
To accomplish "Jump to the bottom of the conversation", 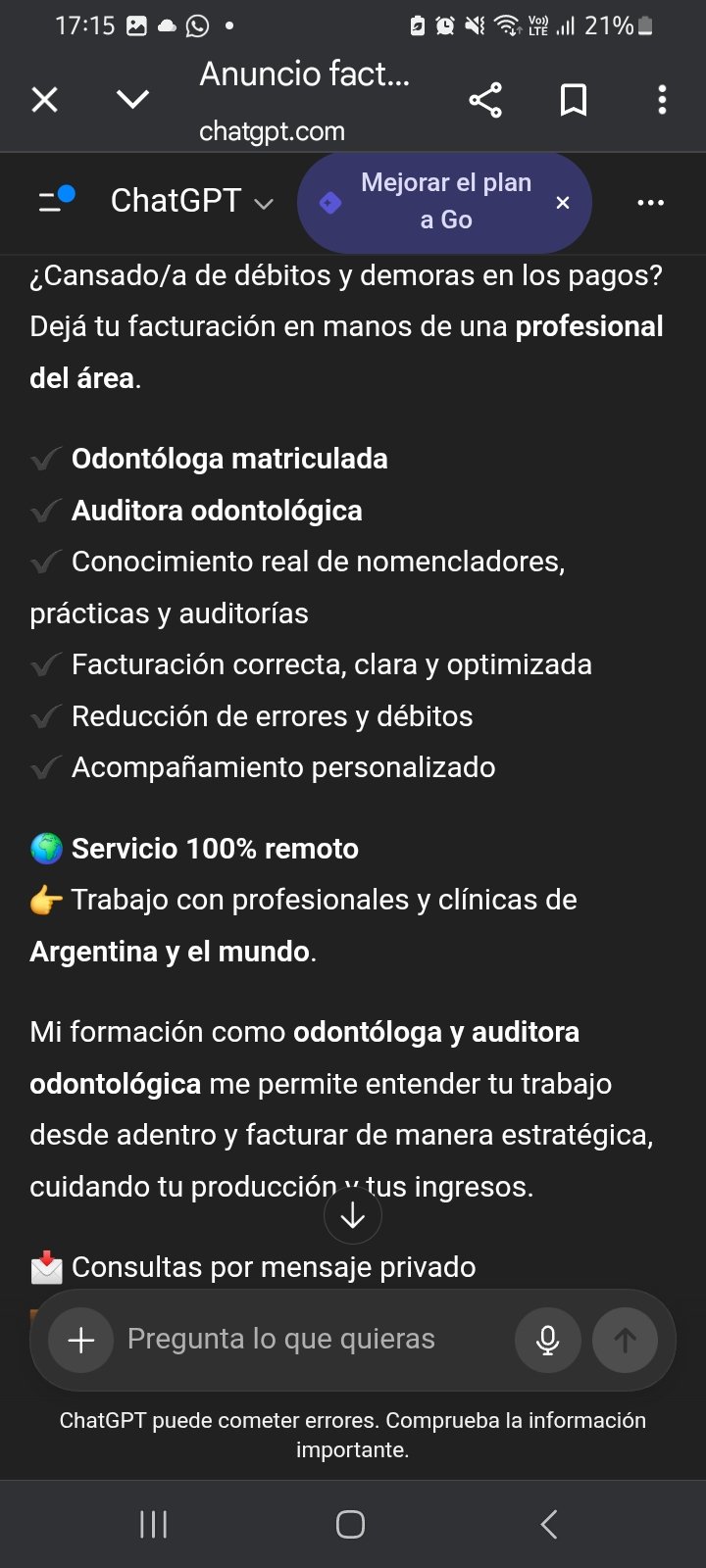I will click(353, 1216).
